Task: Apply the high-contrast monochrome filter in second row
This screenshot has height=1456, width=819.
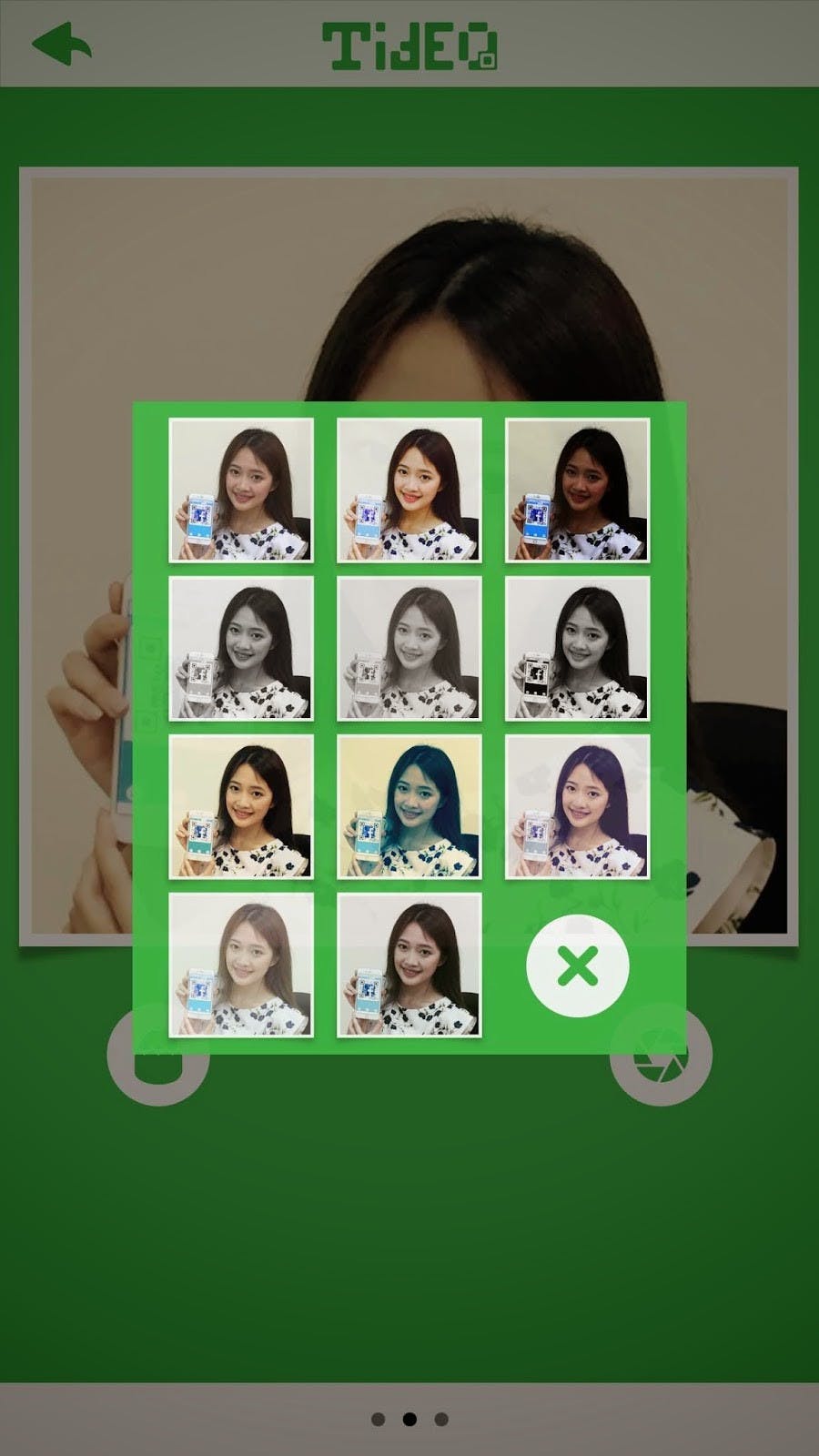Action: [578, 649]
